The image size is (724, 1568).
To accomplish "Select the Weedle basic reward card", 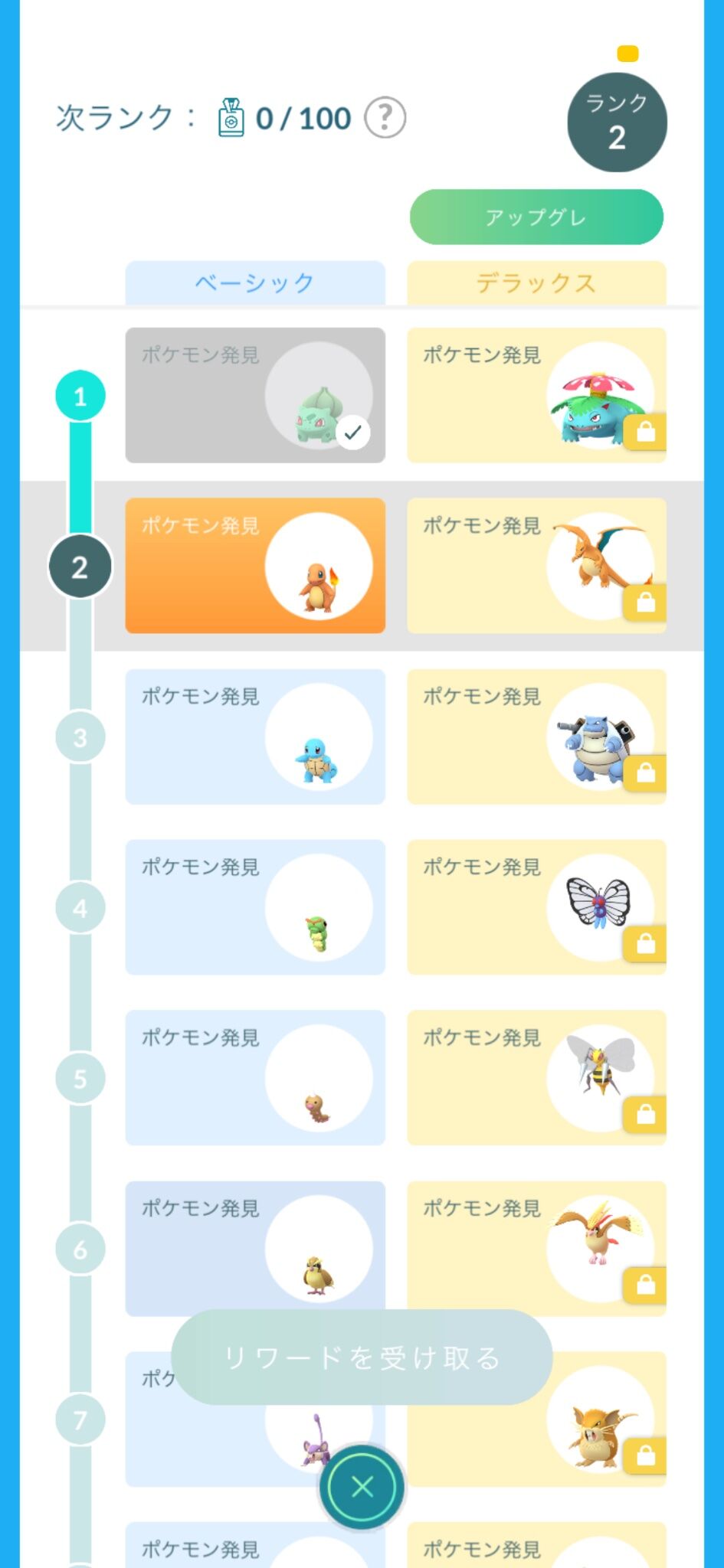I will pos(255,1078).
